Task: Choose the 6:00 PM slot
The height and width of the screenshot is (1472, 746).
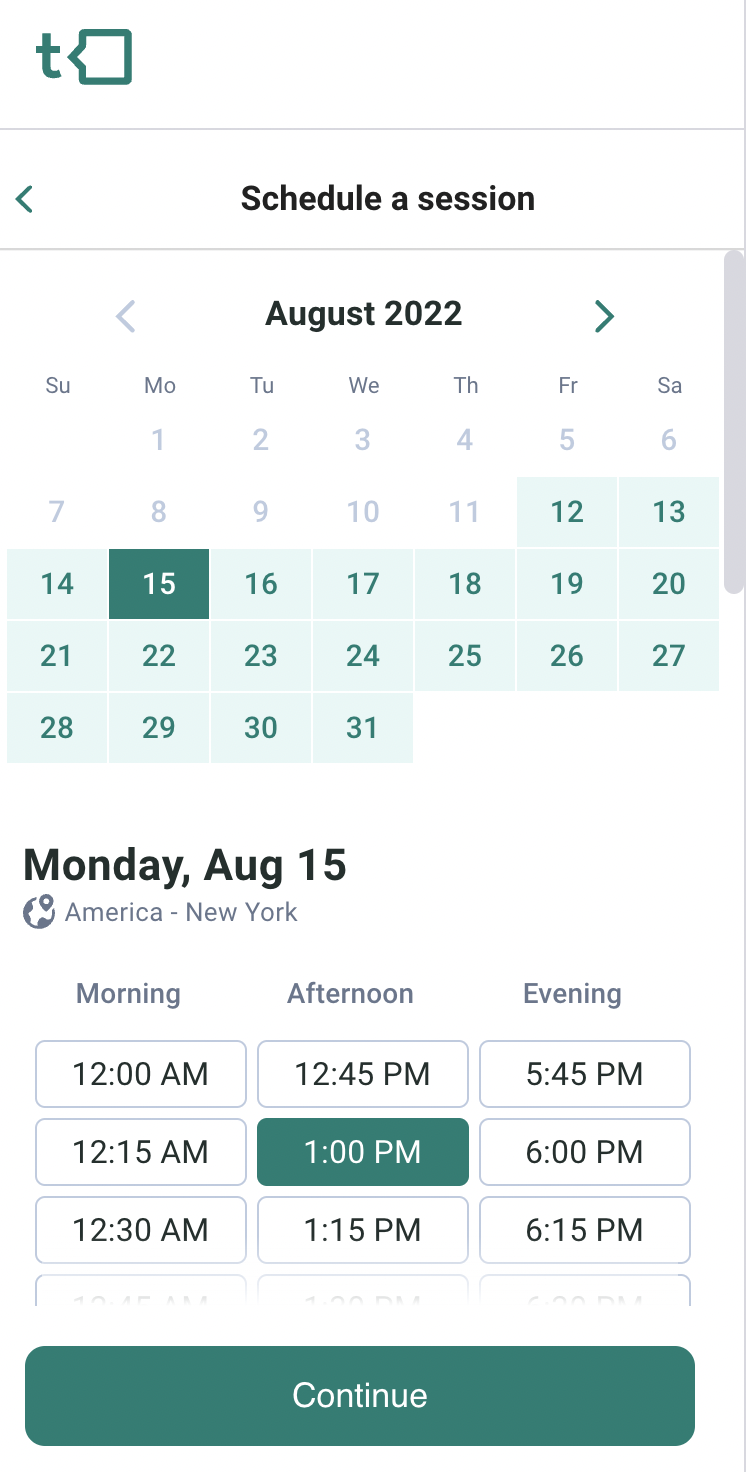Action: [585, 1152]
